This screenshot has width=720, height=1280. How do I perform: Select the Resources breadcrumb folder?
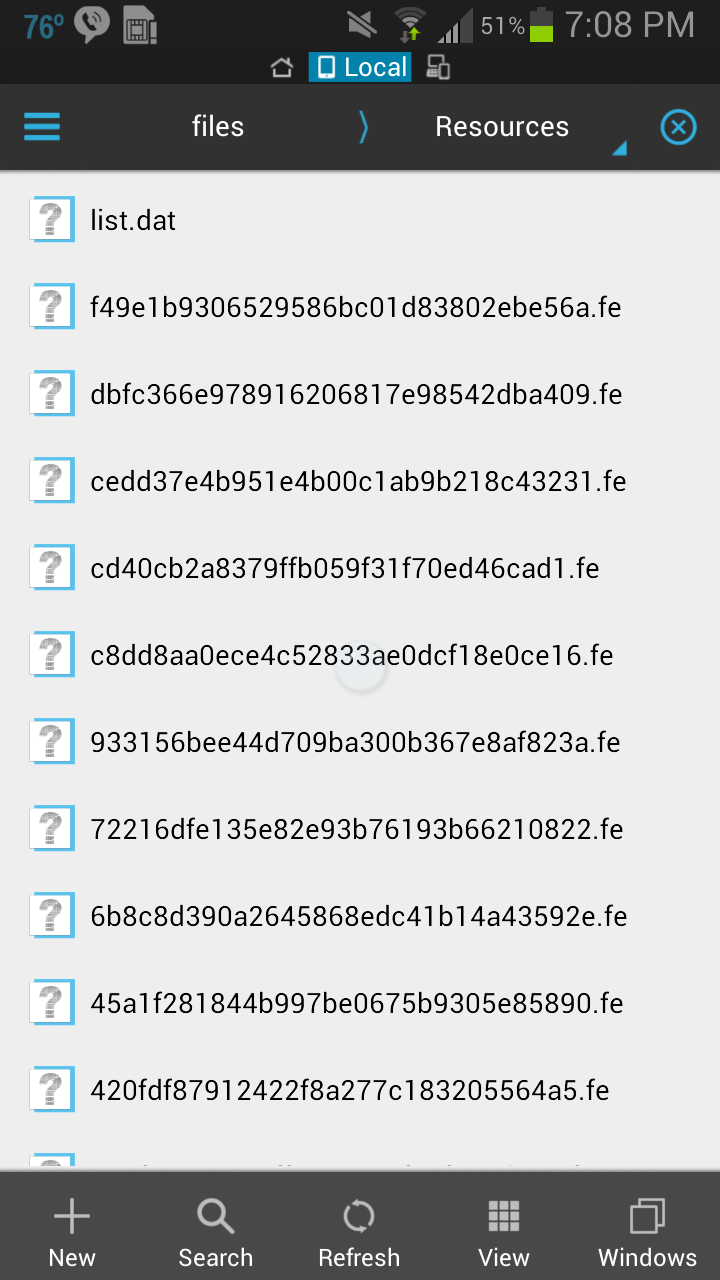(x=502, y=127)
